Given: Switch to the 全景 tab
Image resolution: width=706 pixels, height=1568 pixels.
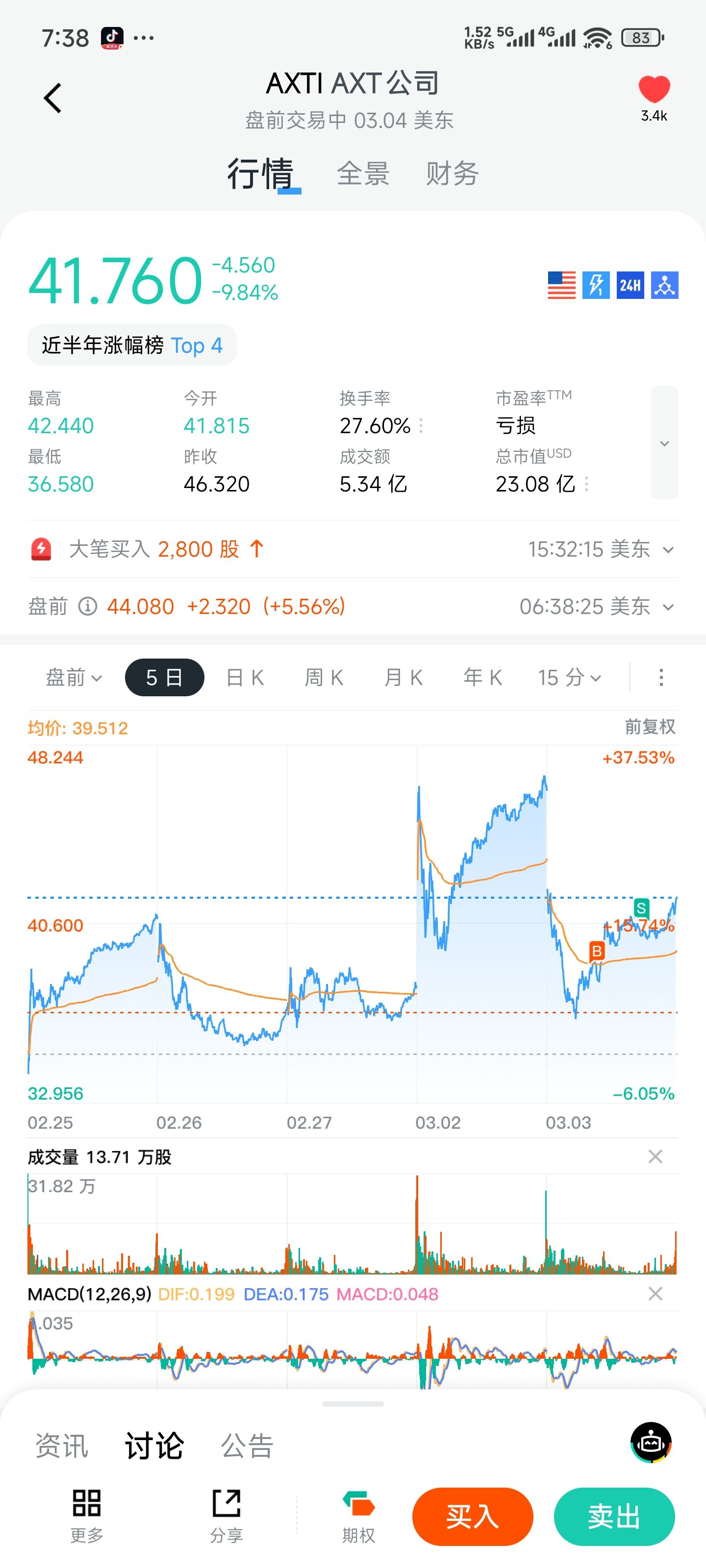Looking at the screenshot, I should click(x=363, y=174).
